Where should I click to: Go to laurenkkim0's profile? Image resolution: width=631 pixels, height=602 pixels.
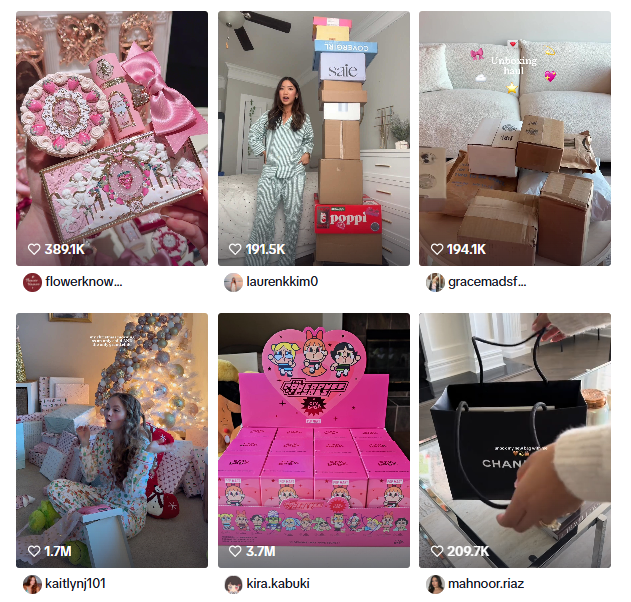pyautogui.click(x=282, y=282)
